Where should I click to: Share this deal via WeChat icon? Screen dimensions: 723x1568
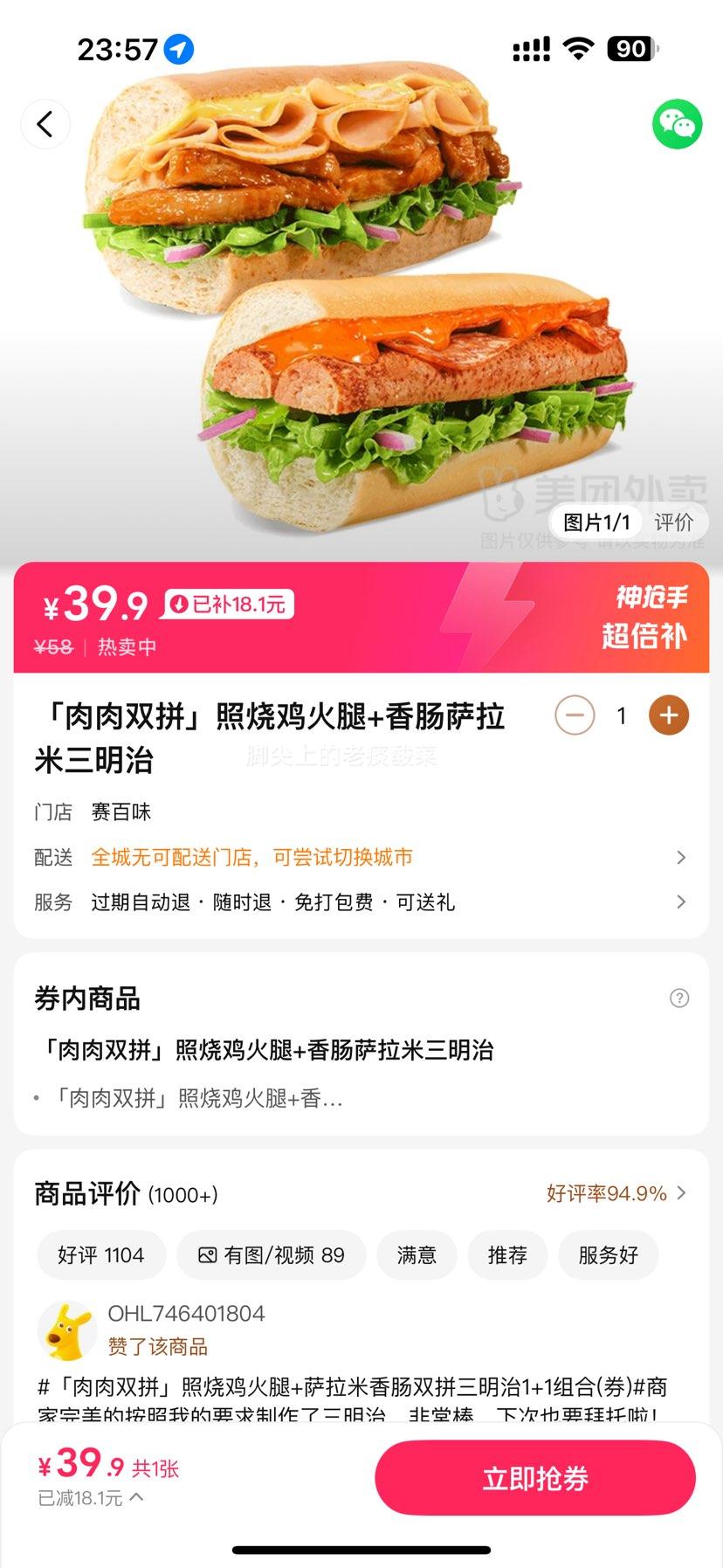[x=677, y=124]
